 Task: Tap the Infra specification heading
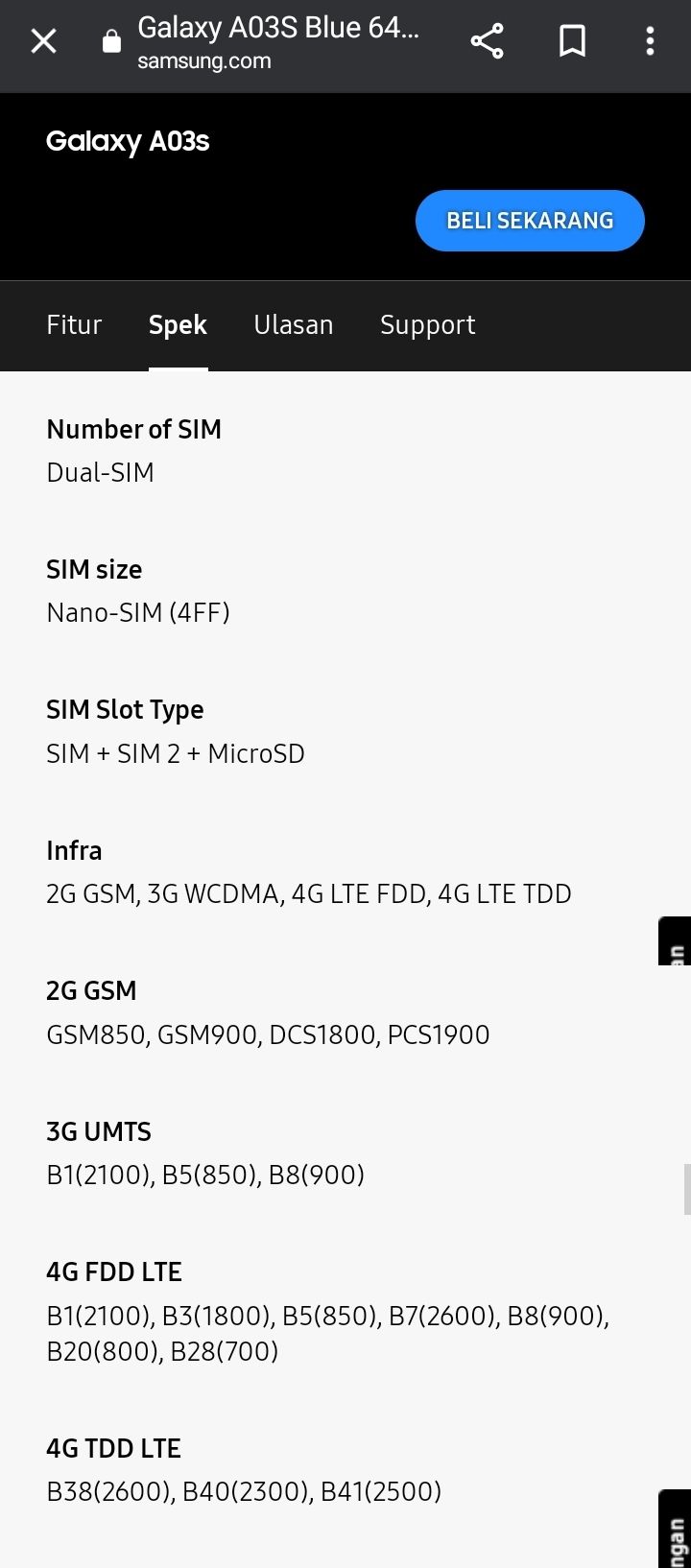pos(74,850)
